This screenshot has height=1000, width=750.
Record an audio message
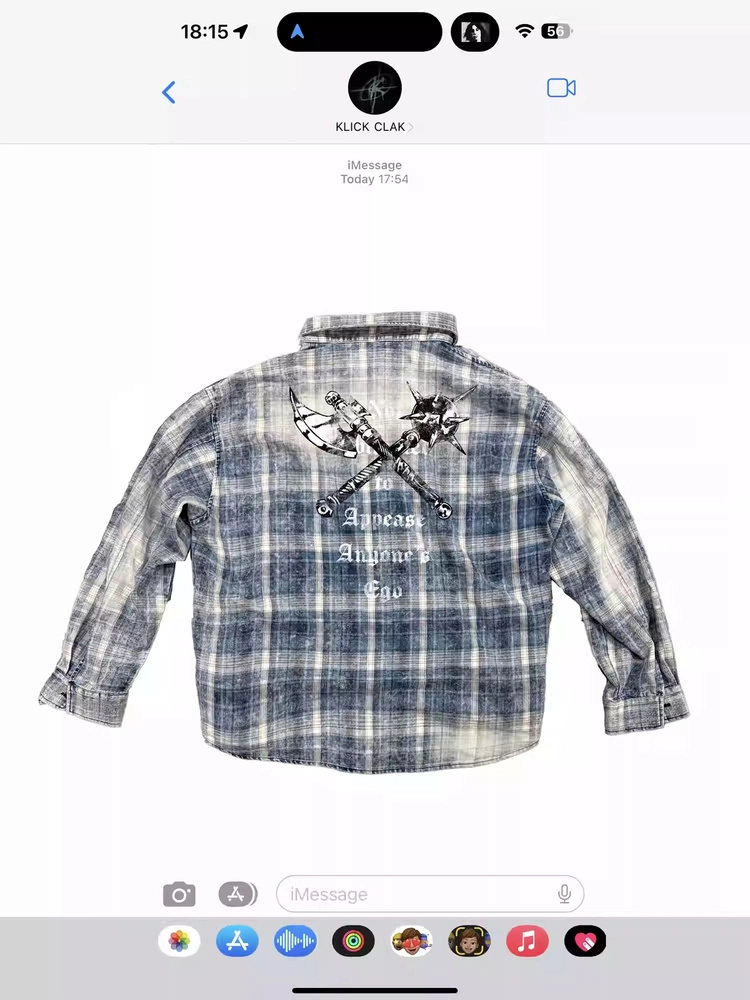tap(295, 941)
